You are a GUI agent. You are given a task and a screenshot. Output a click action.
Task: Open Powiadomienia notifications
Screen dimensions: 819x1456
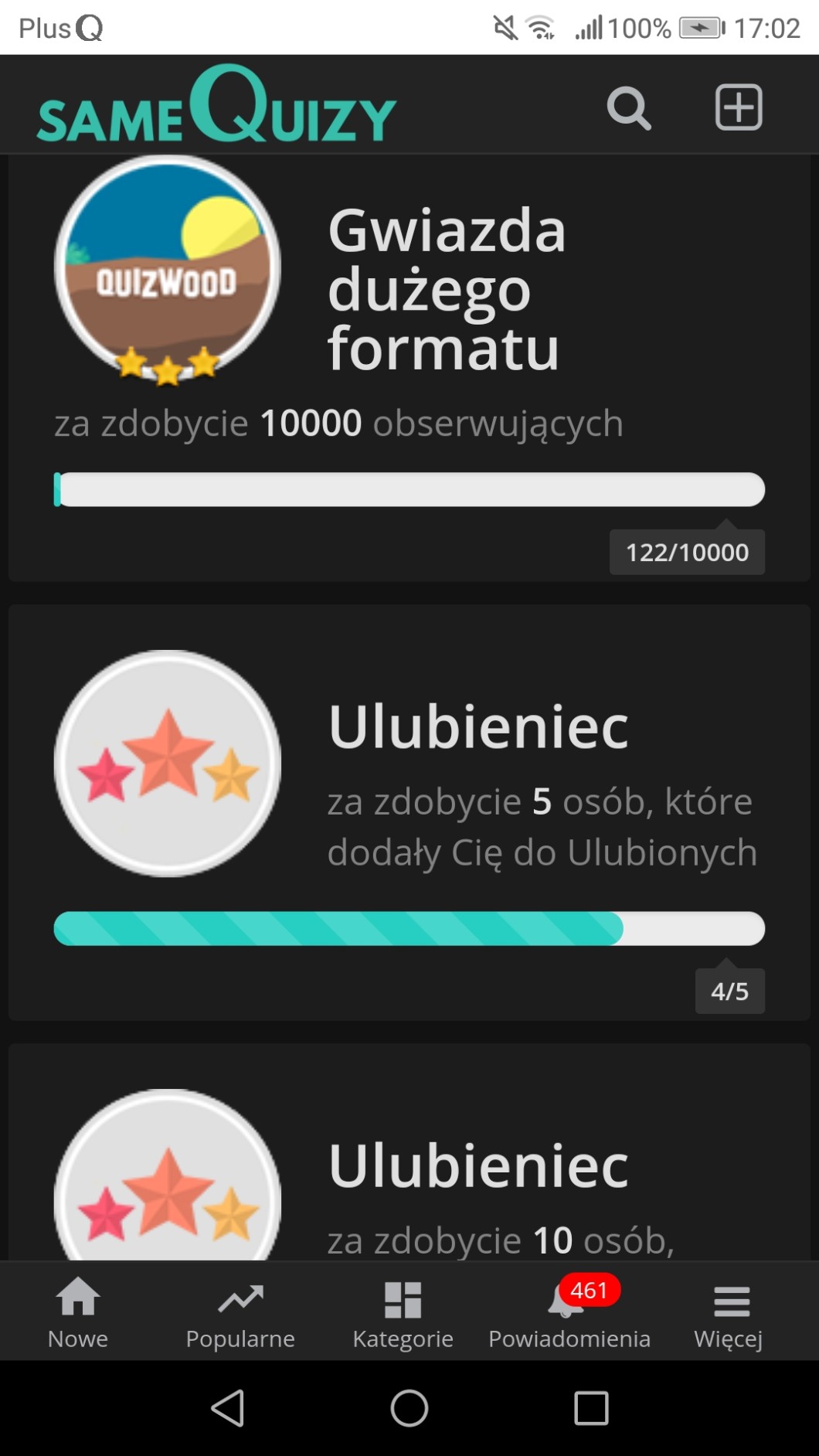pyautogui.click(x=569, y=1312)
